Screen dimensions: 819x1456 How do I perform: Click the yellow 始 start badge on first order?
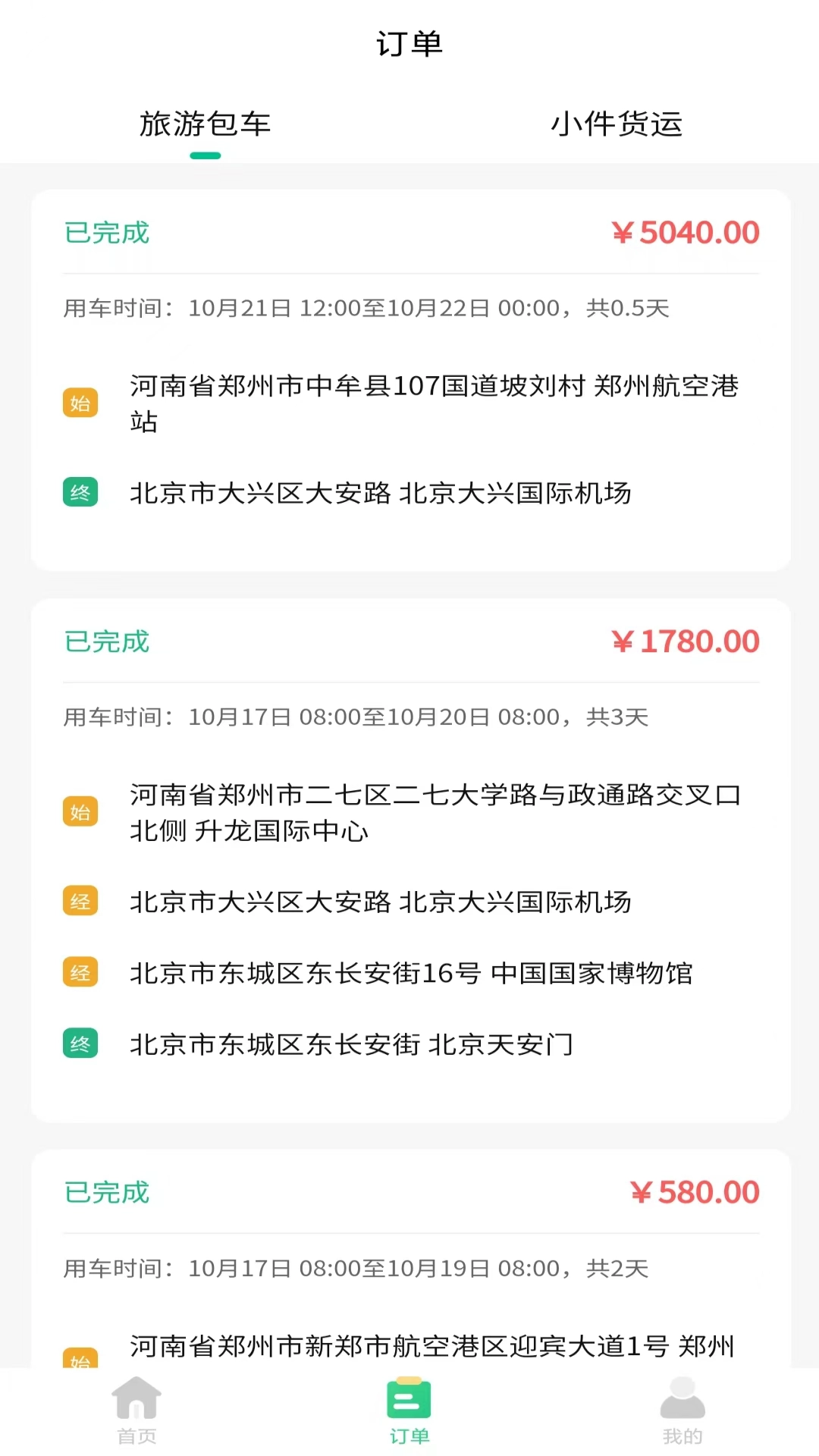(x=80, y=403)
